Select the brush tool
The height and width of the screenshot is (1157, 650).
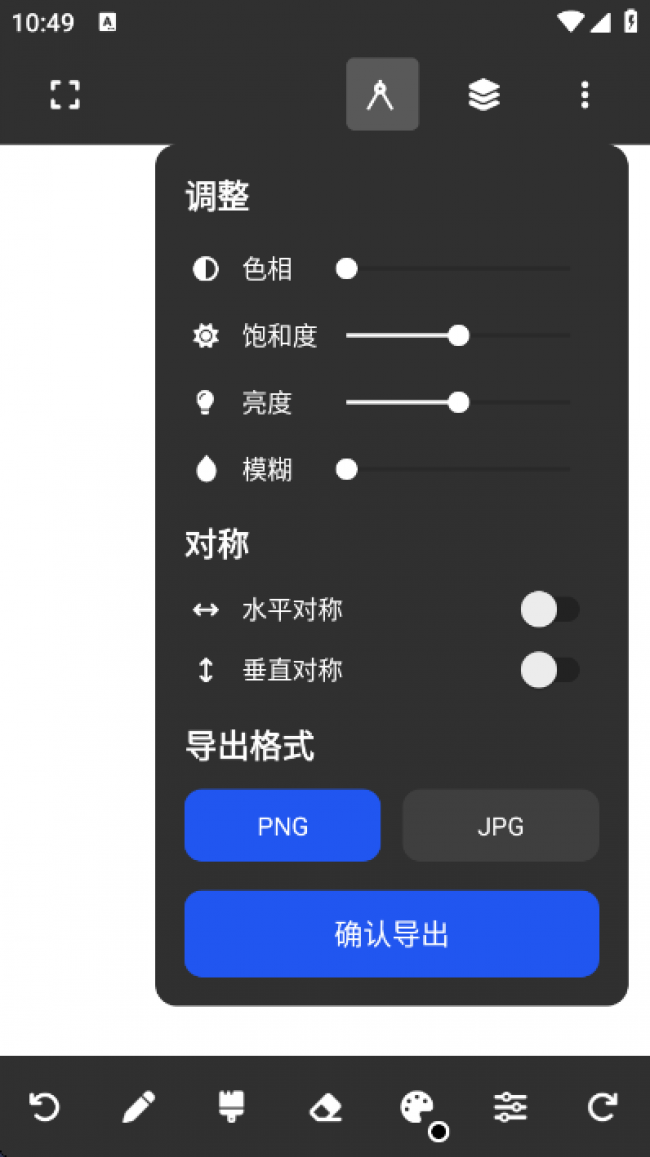[x=232, y=1107]
